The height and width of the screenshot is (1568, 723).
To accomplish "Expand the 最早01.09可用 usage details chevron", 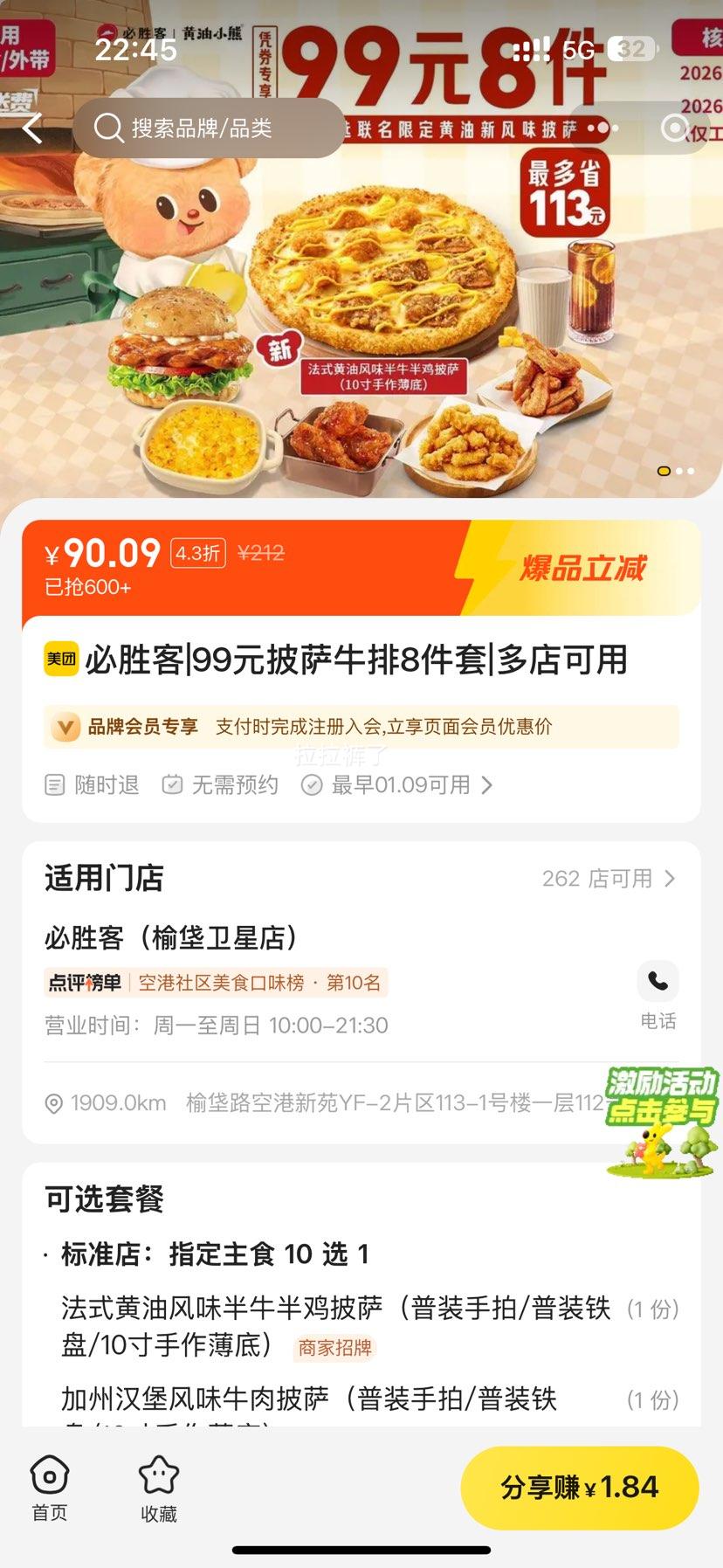I will tap(485, 784).
